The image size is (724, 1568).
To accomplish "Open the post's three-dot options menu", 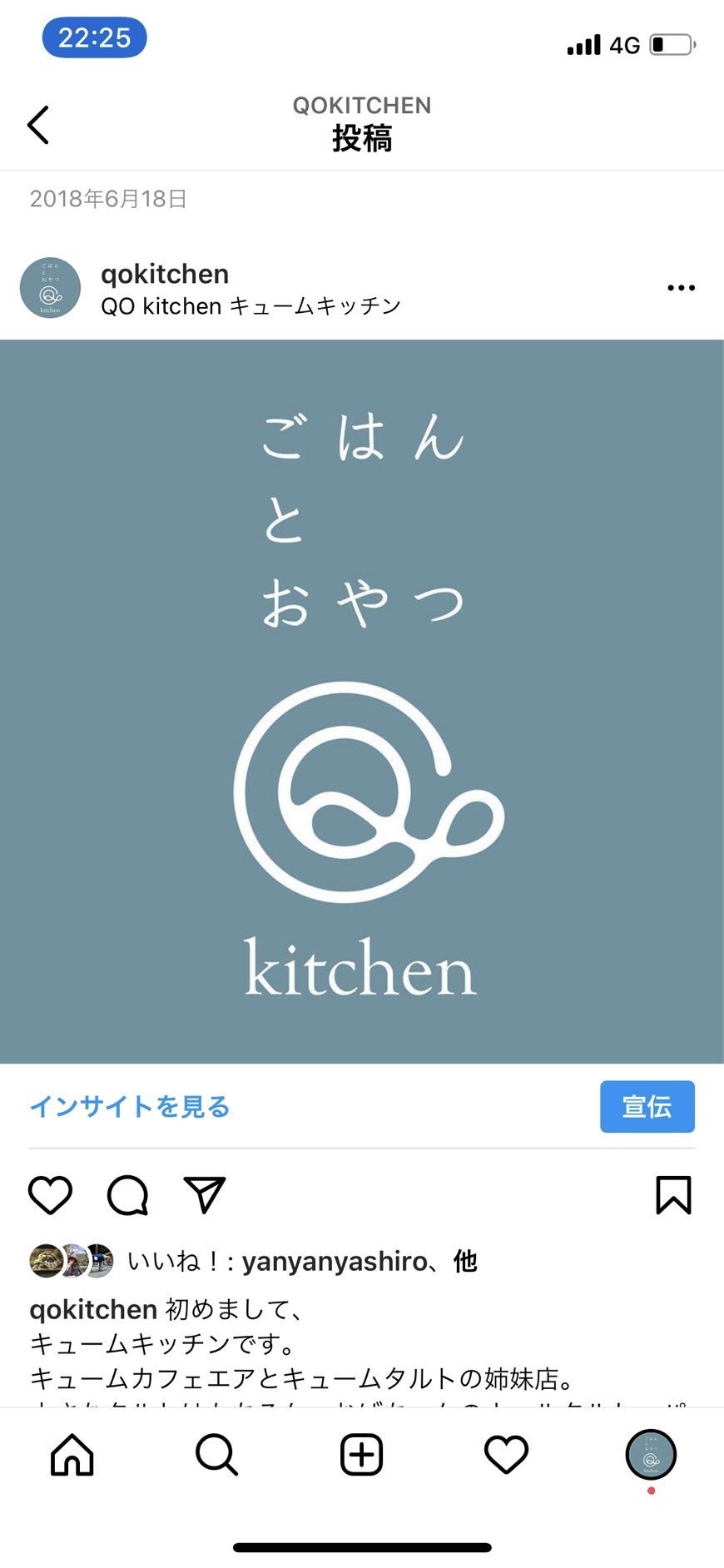I will [x=681, y=288].
